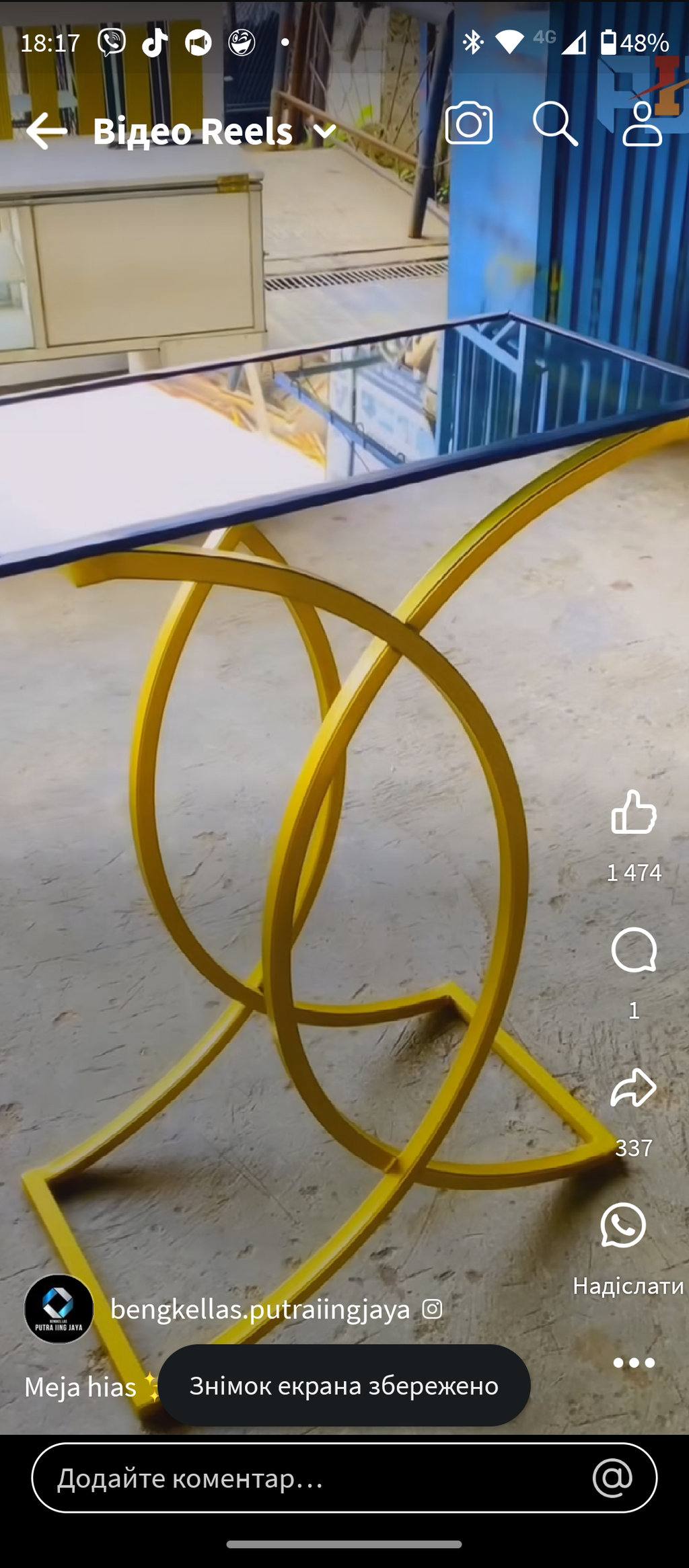Screen dimensions: 689x1568
Task: Open the comments on this reel
Action: point(633,950)
